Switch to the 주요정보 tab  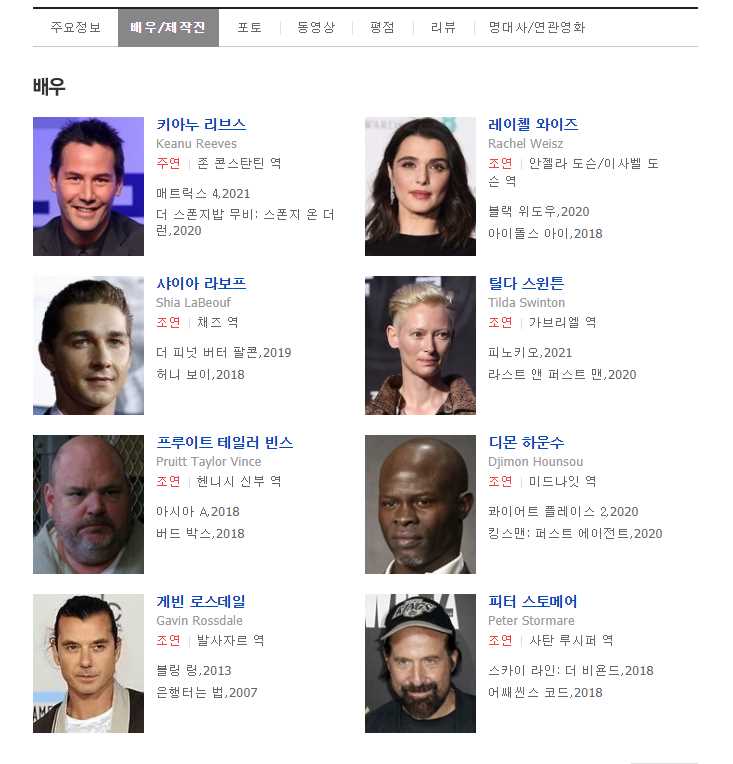pyautogui.click(x=75, y=27)
